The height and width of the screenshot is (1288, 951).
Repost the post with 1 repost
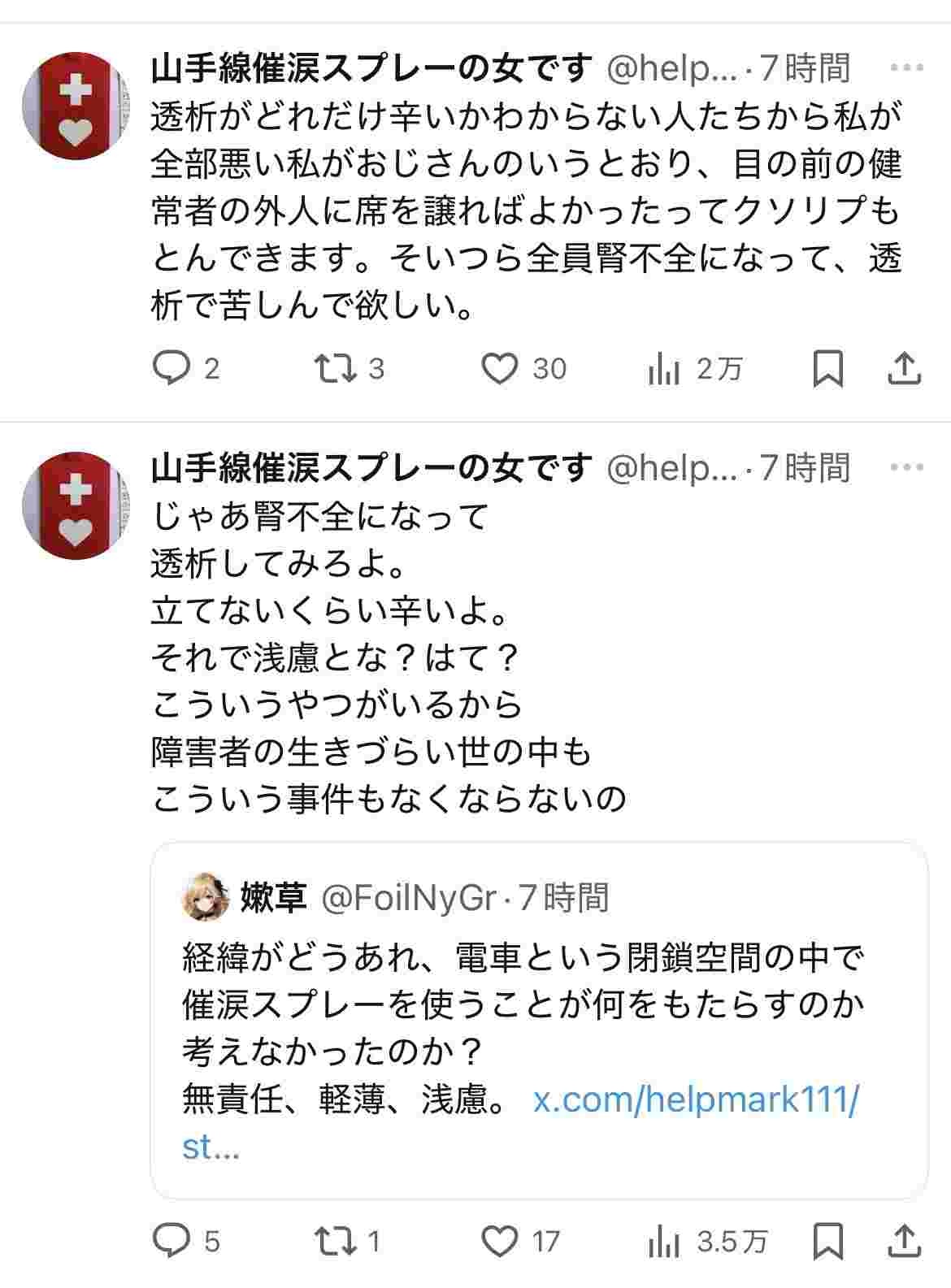pyautogui.click(x=335, y=1241)
